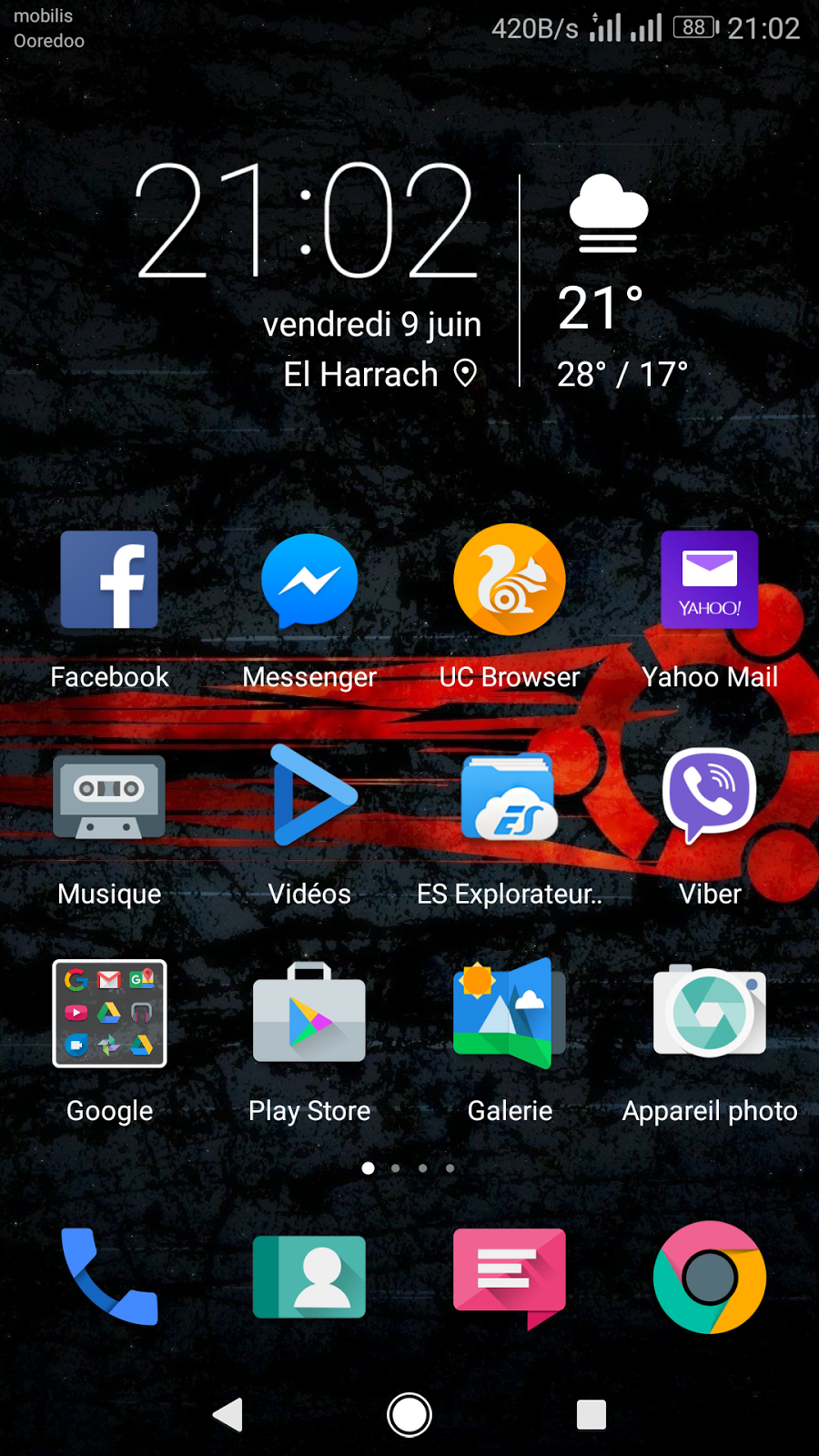Open the phone dialer in dock

pyautogui.click(x=109, y=1277)
